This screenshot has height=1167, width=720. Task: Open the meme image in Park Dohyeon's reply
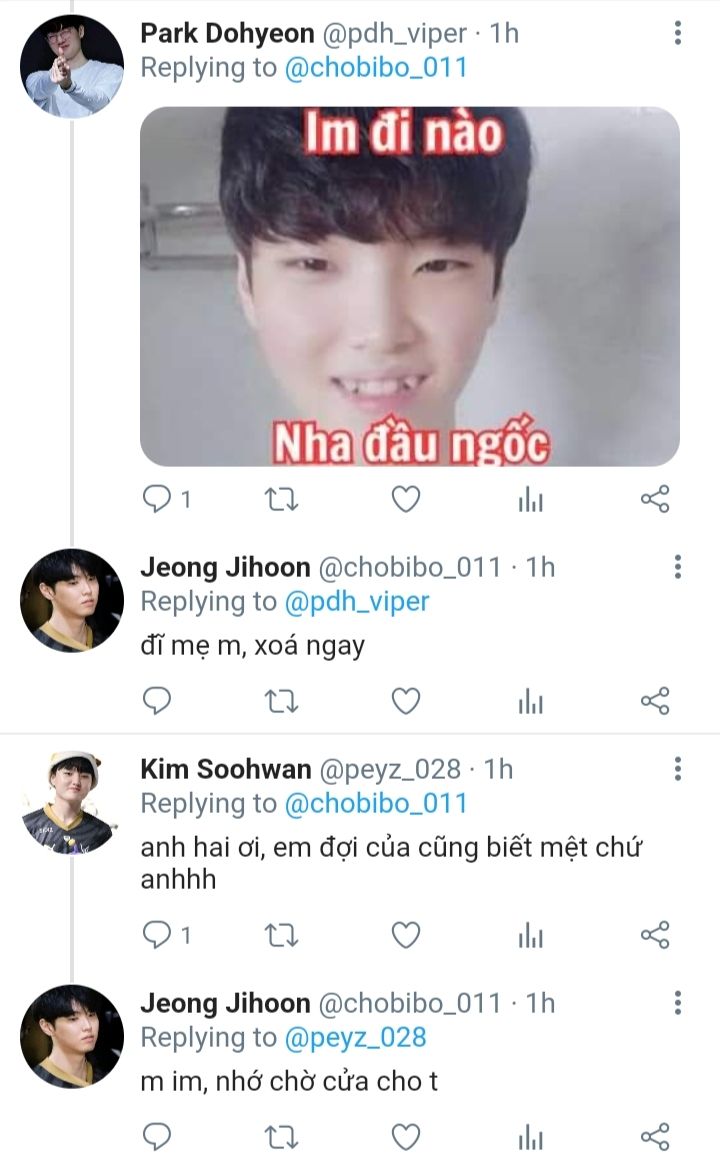409,286
